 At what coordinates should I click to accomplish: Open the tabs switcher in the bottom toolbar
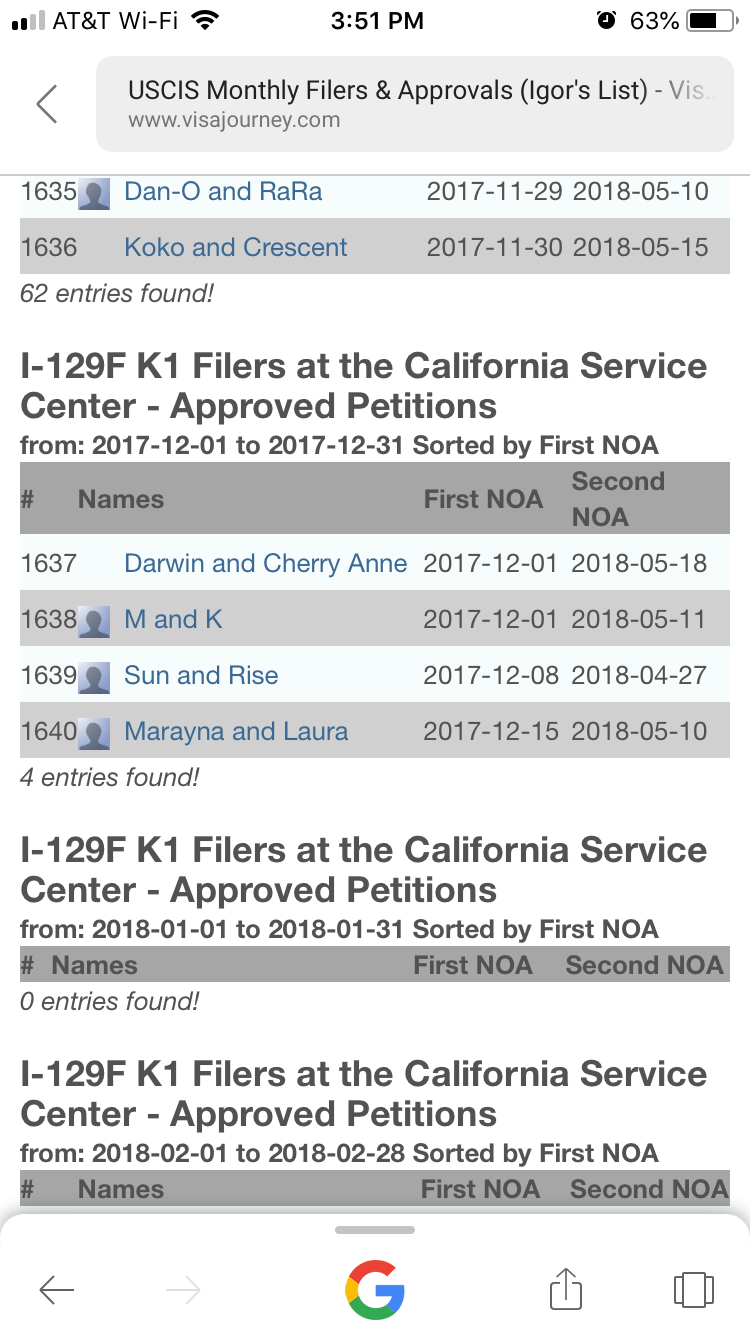tap(693, 1289)
